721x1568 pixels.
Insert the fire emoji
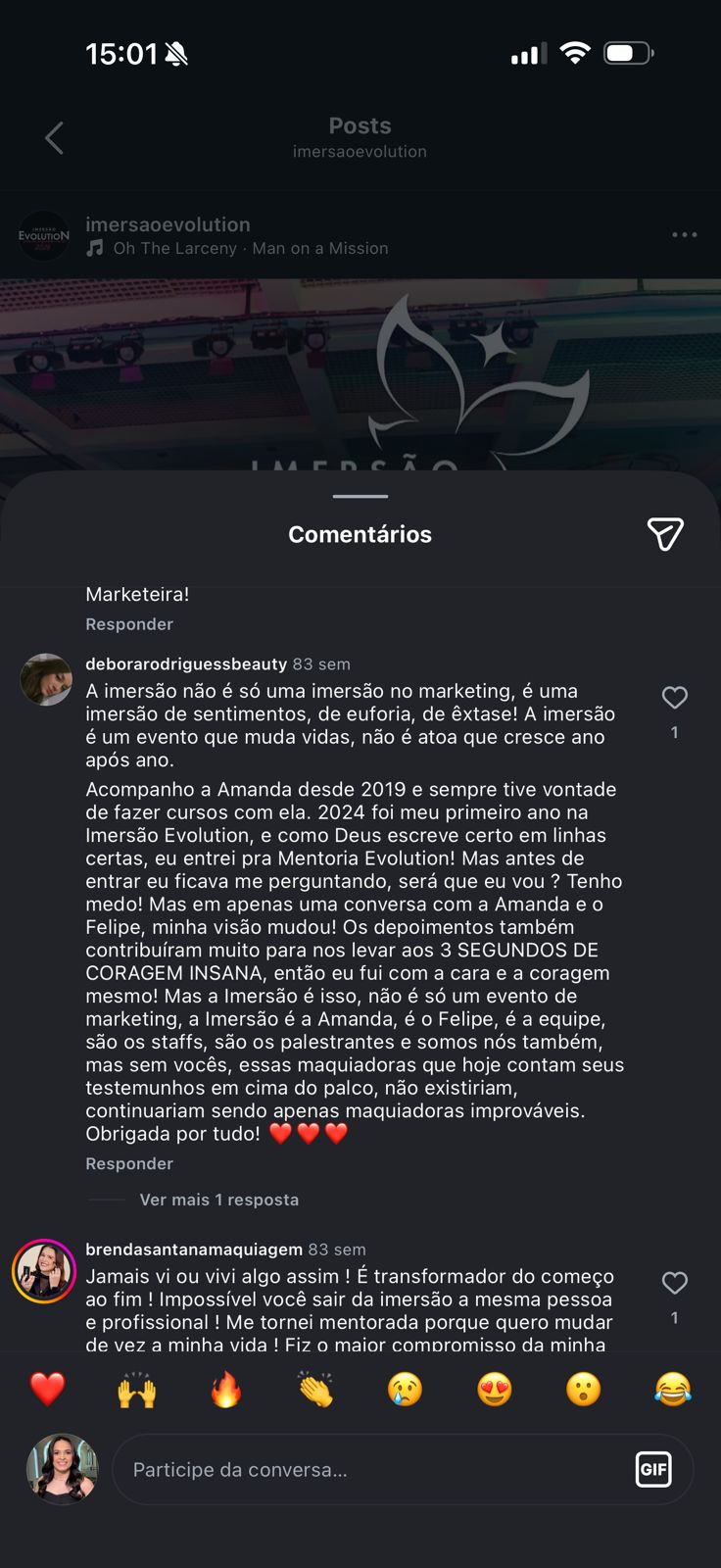click(226, 1389)
